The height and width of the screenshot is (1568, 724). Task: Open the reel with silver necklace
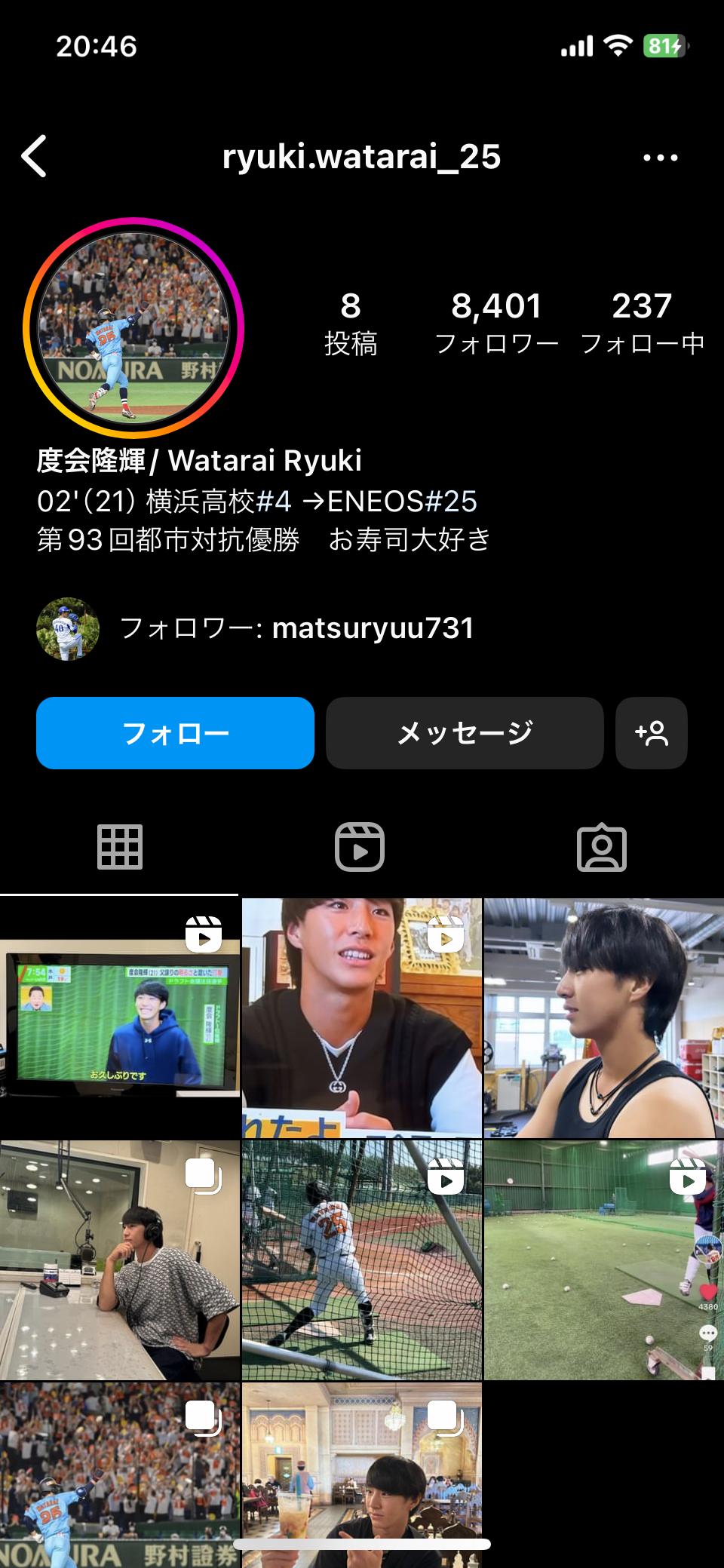pyautogui.click(x=361, y=1018)
